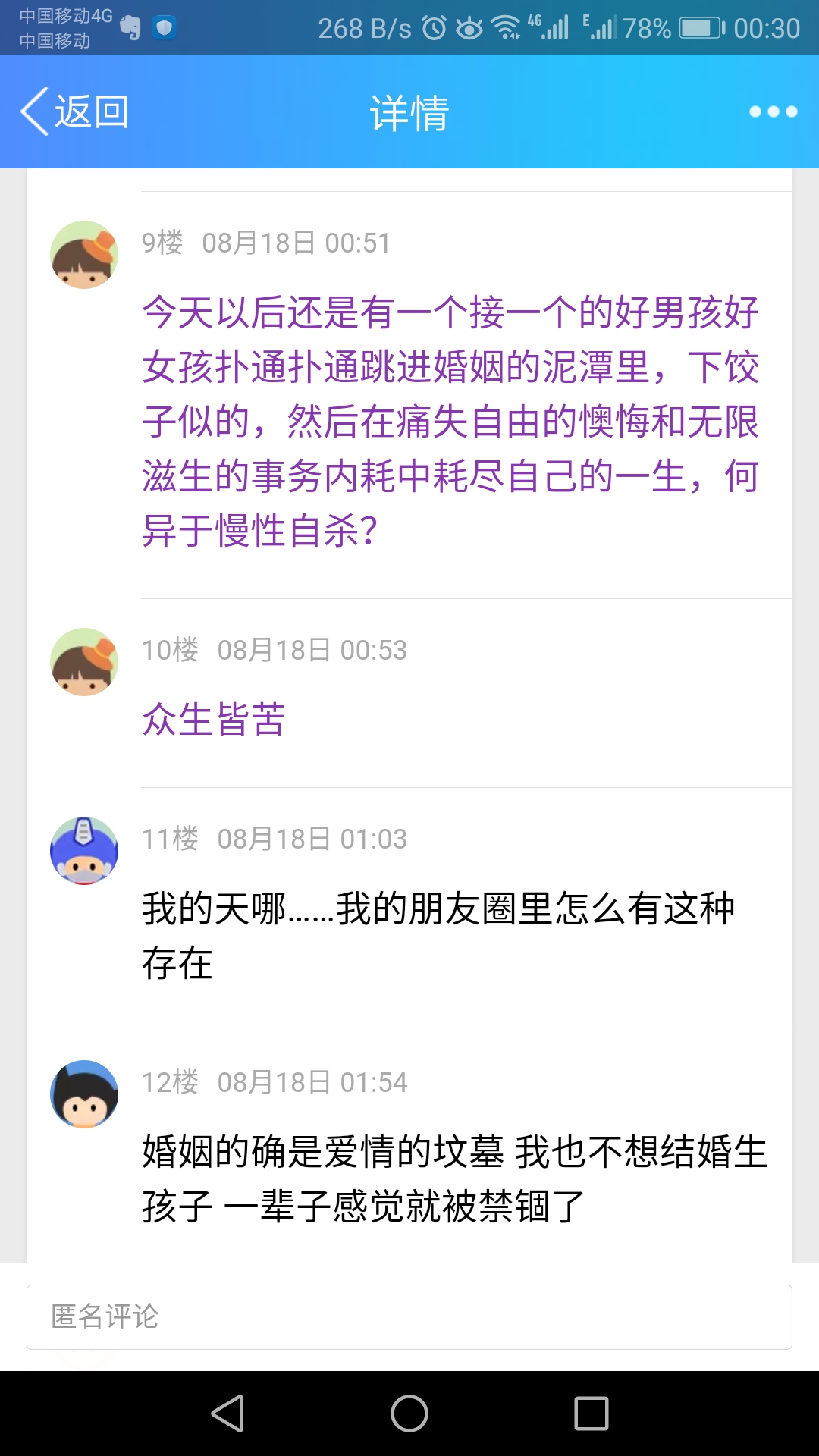Image resolution: width=819 pixels, height=1456 pixels.
Task: Open the three-dot overflow menu
Action: pyautogui.click(x=772, y=111)
